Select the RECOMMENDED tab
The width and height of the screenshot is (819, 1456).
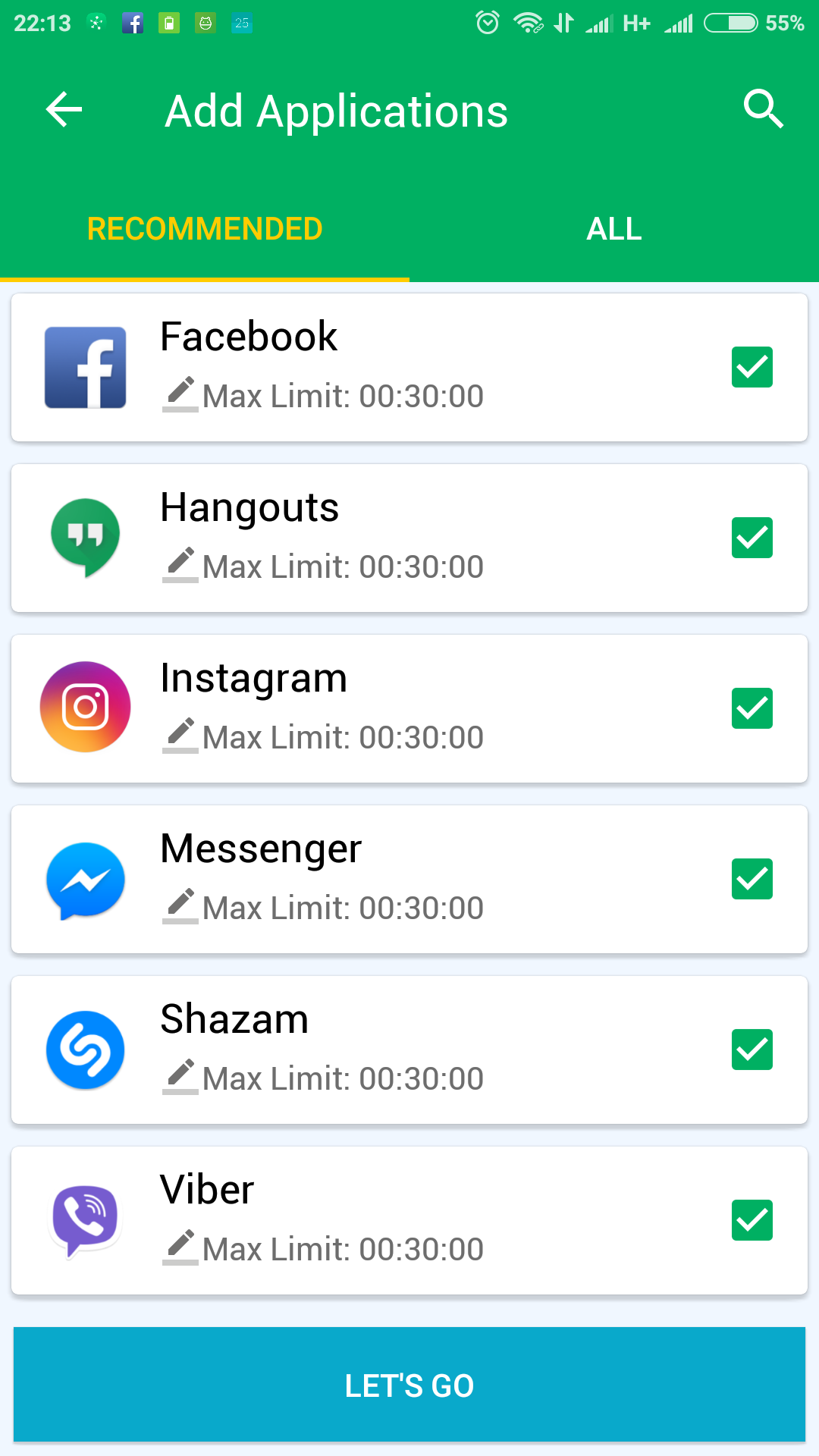(x=205, y=229)
